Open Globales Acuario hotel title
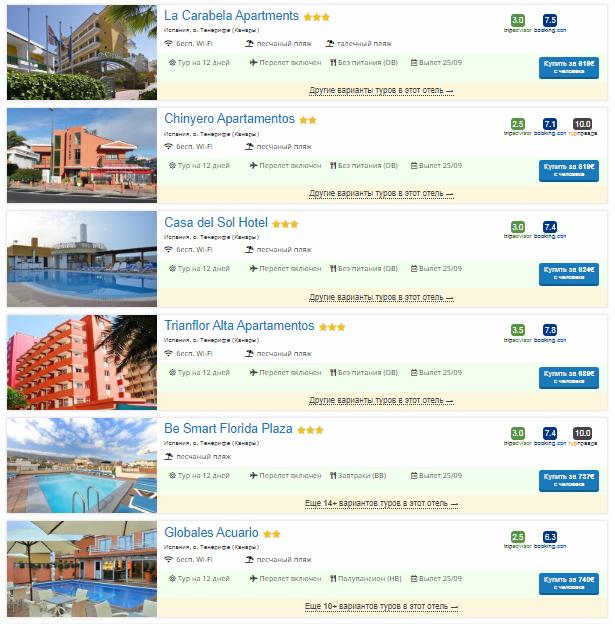The image size is (615, 624). point(211,533)
